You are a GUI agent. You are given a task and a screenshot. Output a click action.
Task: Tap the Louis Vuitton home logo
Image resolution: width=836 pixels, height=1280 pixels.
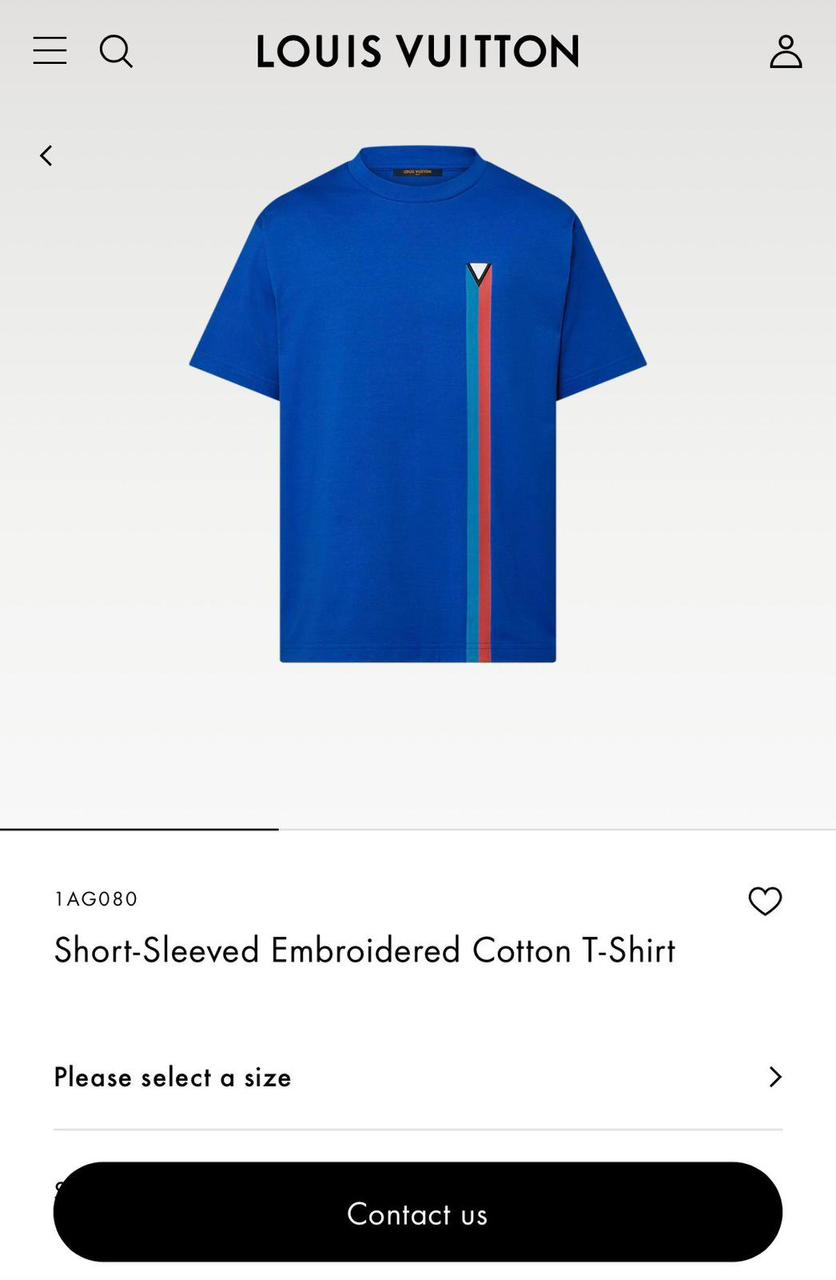(x=418, y=51)
